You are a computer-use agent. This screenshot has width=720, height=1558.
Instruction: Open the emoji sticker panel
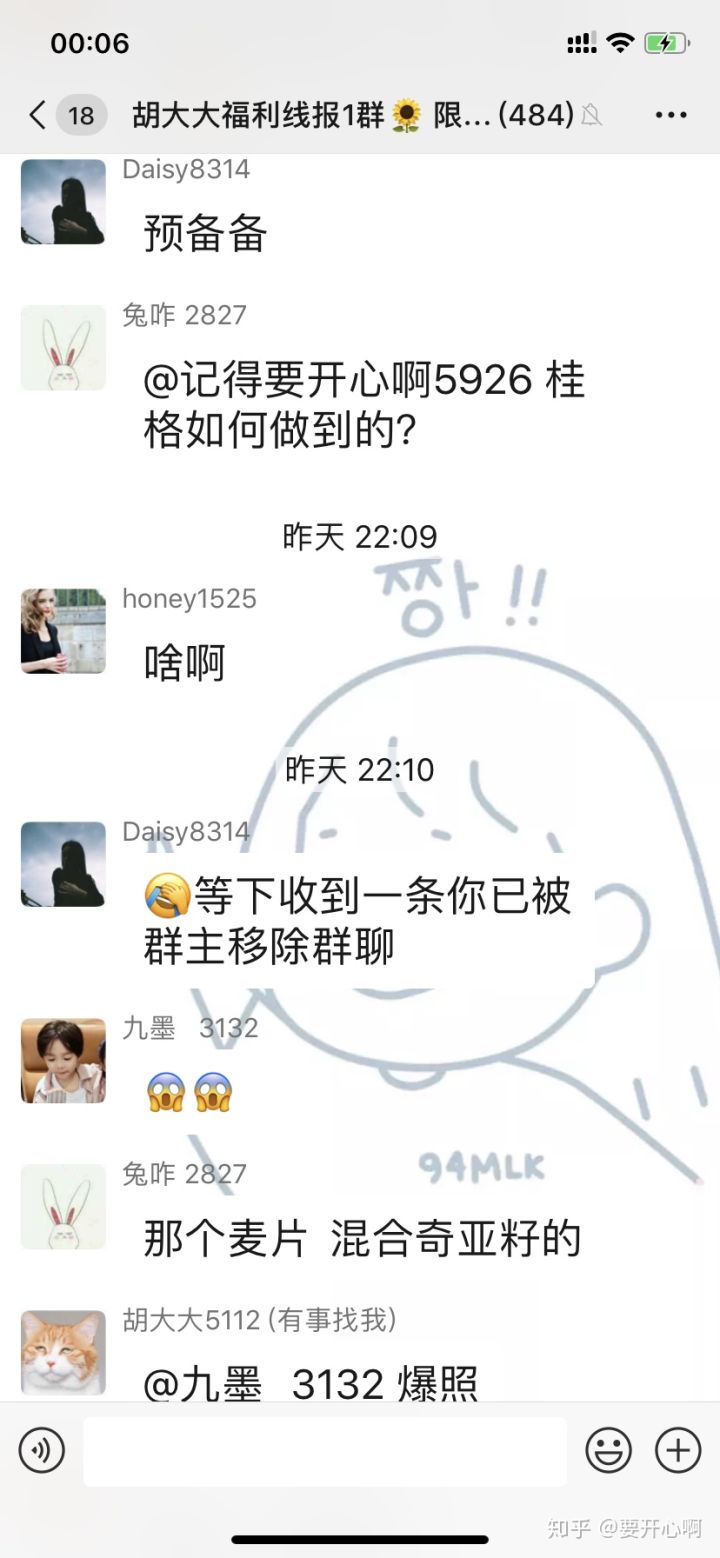click(x=608, y=1450)
